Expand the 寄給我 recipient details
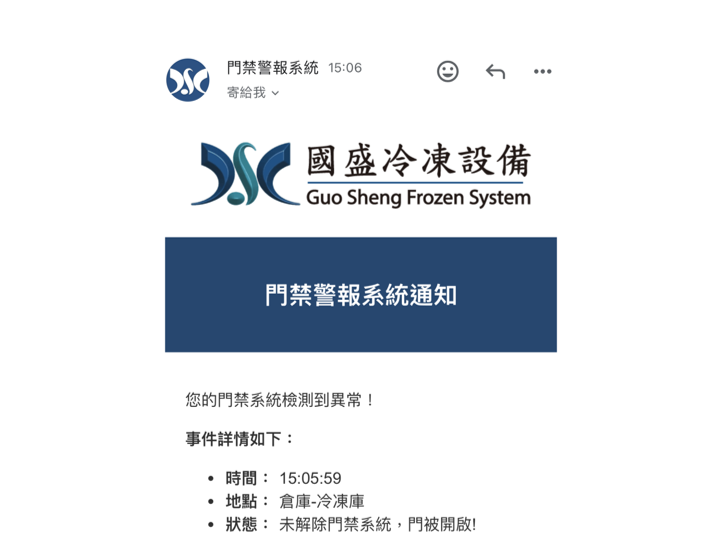This screenshot has width=722, height=547. click(x=254, y=93)
